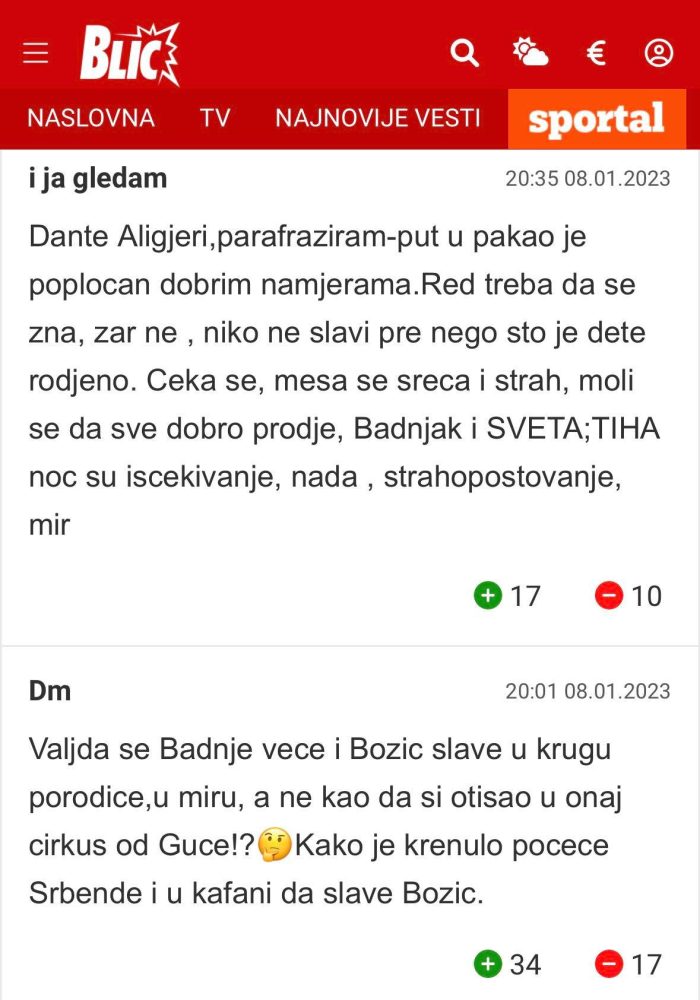Switch to the NASLOVNA tab
This screenshot has width=700, height=1000.
tap(91, 118)
